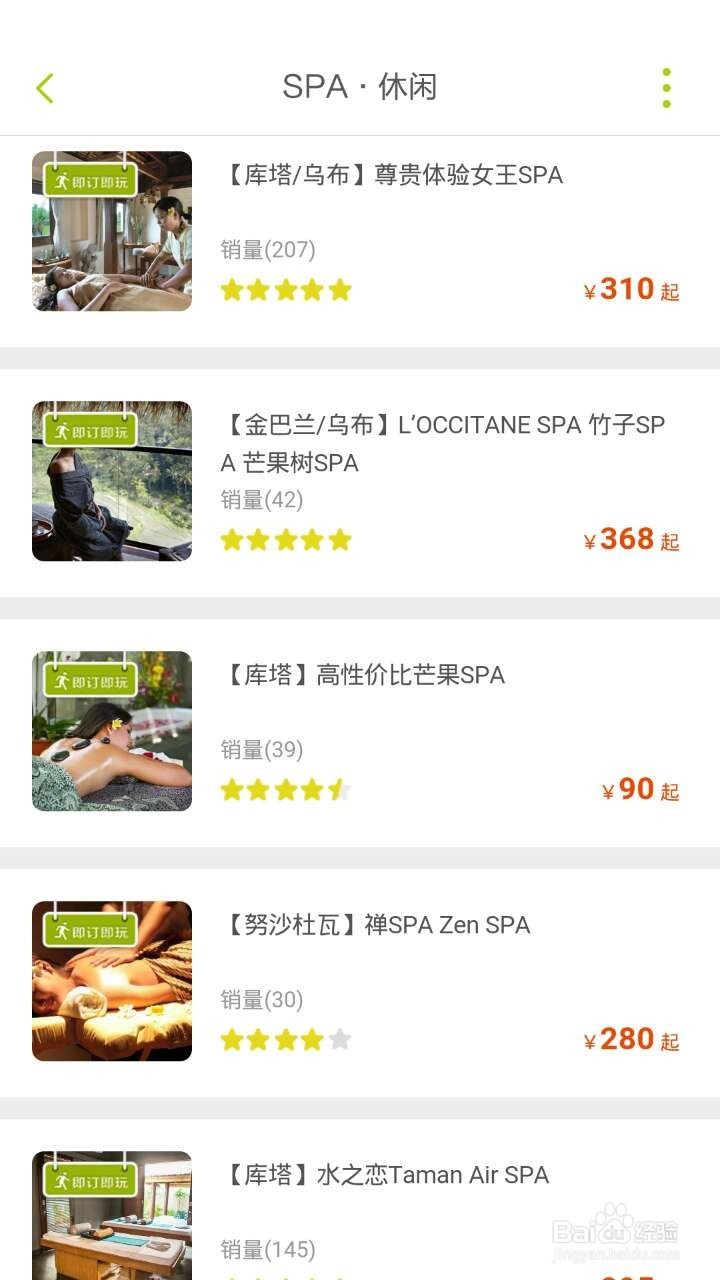The image size is (720, 1280).
Task: Open the 尊贵体验女王SPA listing
Action: click(x=360, y=241)
